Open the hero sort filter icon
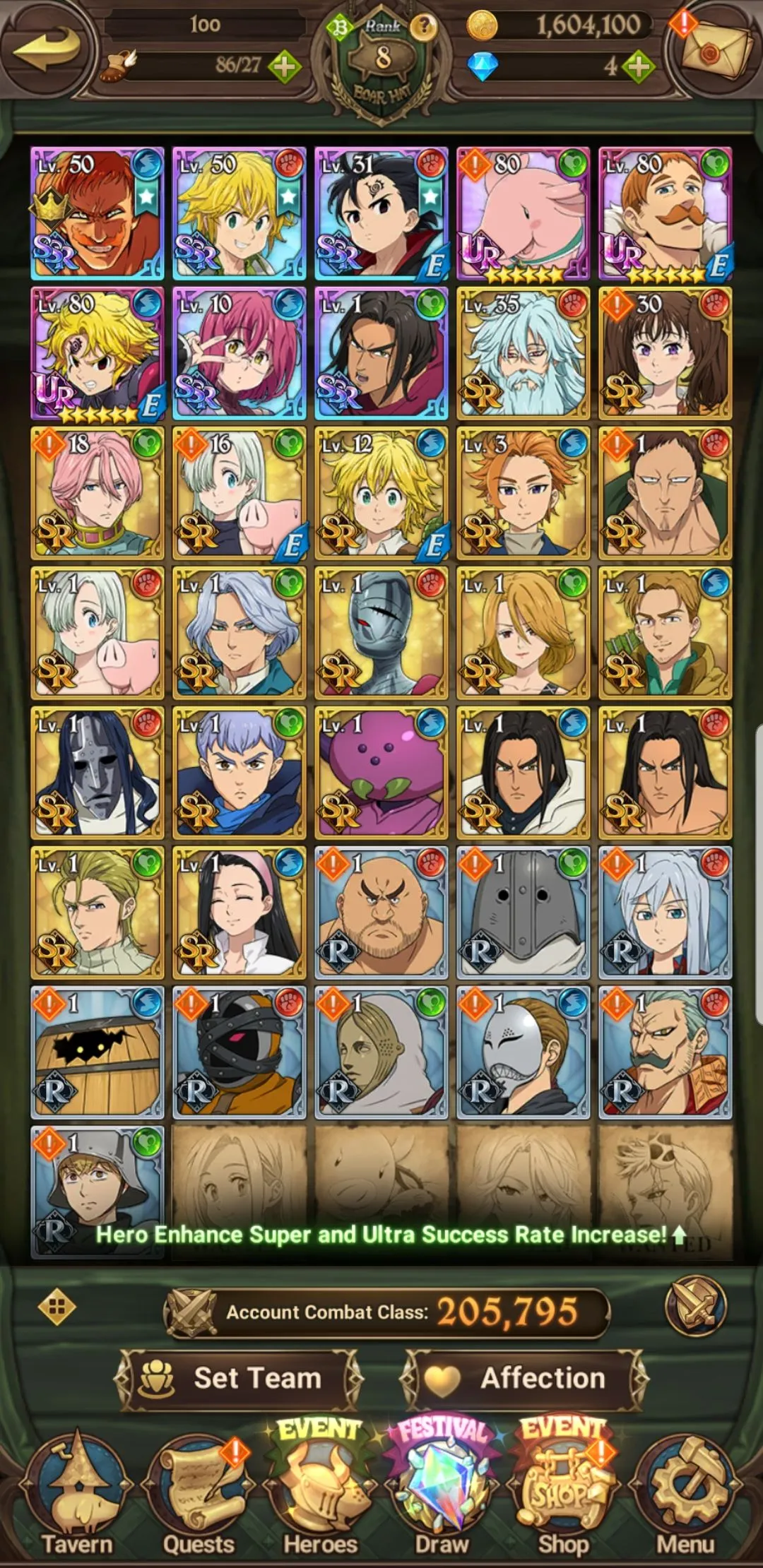 (x=57, y=1307)
